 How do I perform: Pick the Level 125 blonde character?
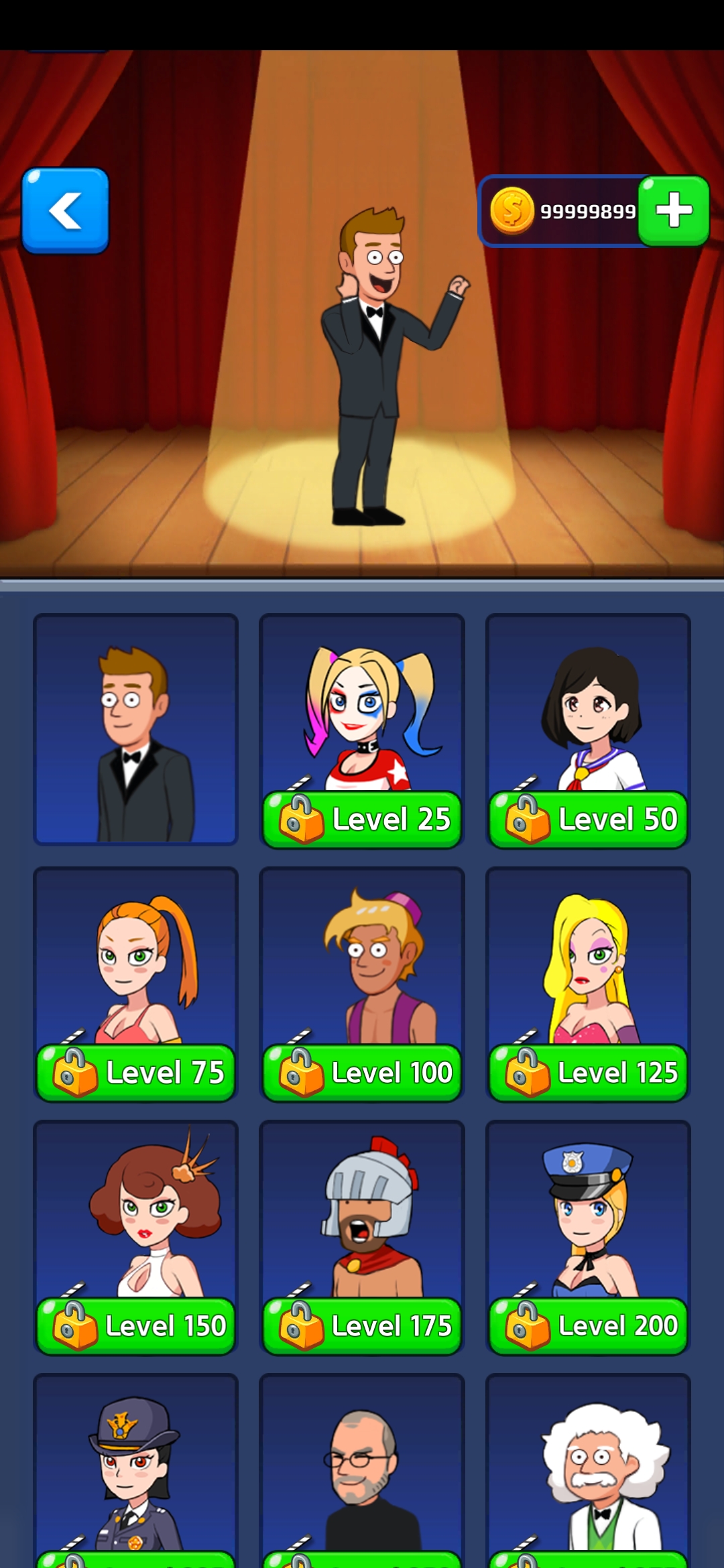pyautogui.click(x=588, y=982)
